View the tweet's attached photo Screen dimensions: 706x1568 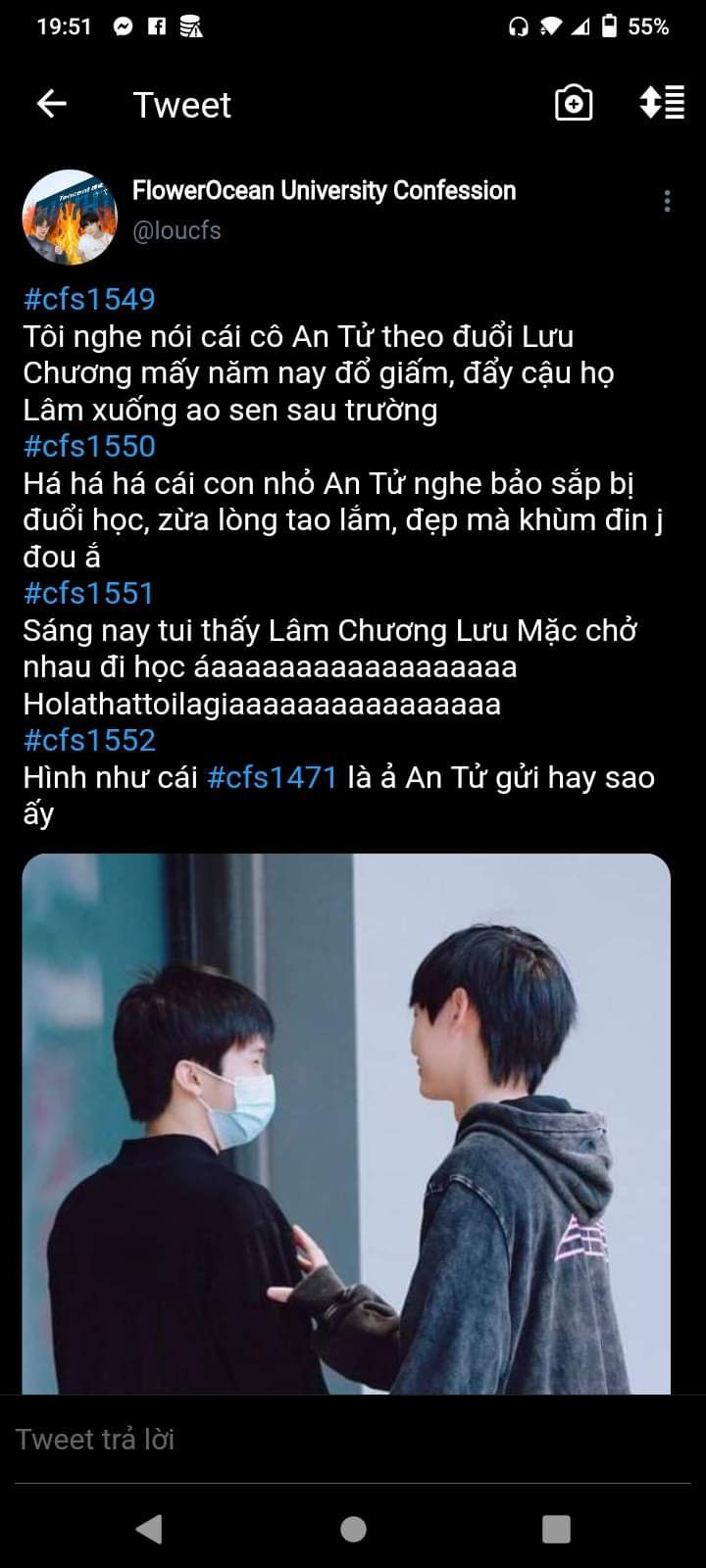pyautogui.click(x=346, y=1122)
